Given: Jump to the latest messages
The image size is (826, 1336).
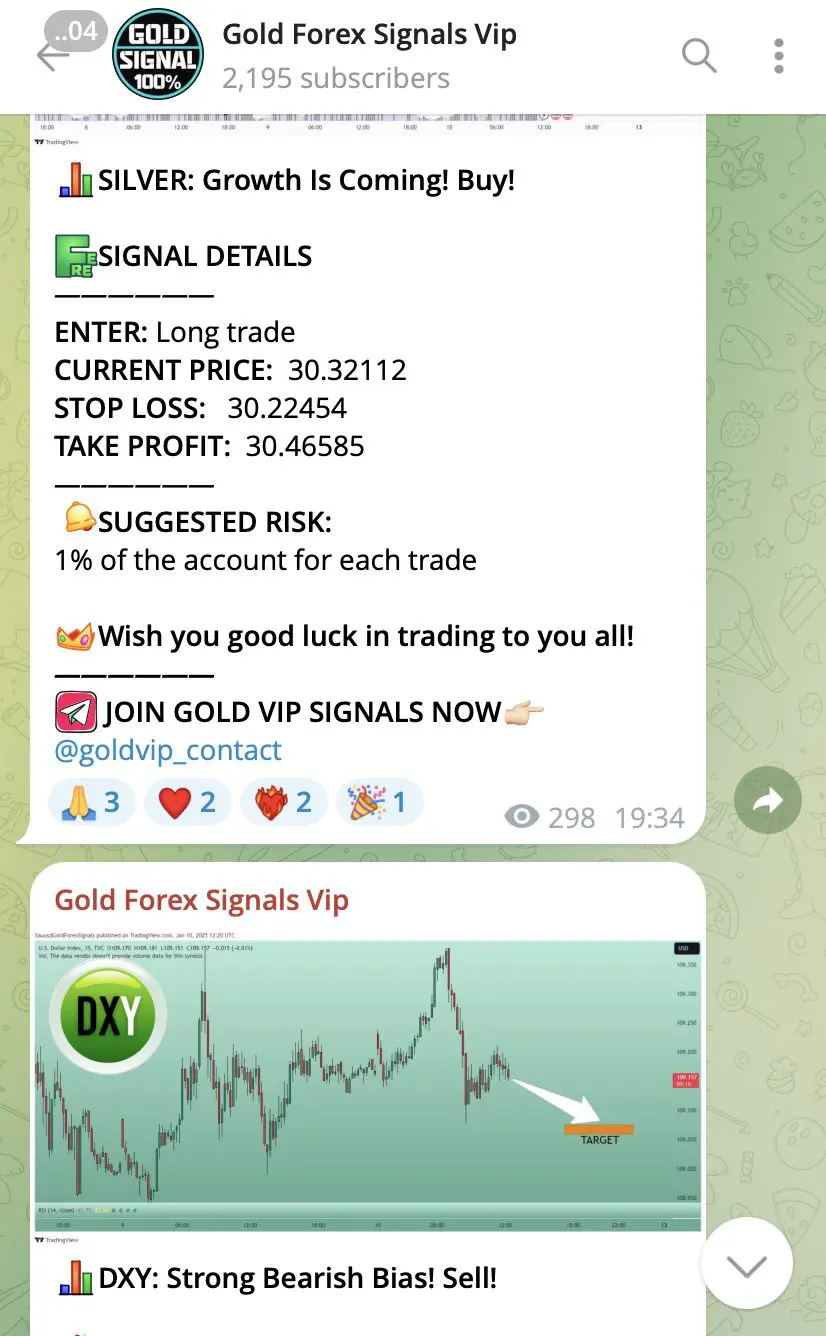Looking at the screenshot, I should pos(746,1265).
